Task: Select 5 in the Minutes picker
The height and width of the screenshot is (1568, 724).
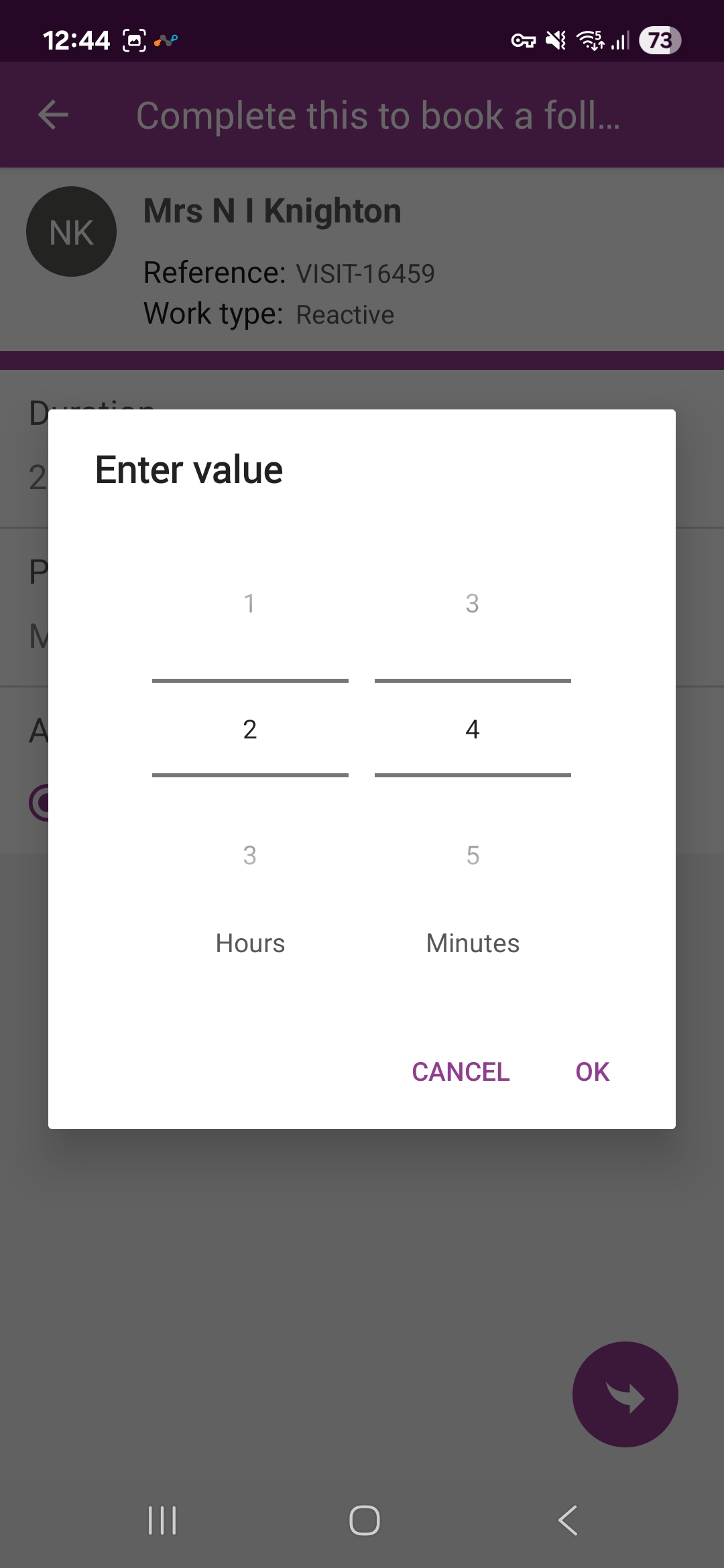Action: [x=473, y=856]
